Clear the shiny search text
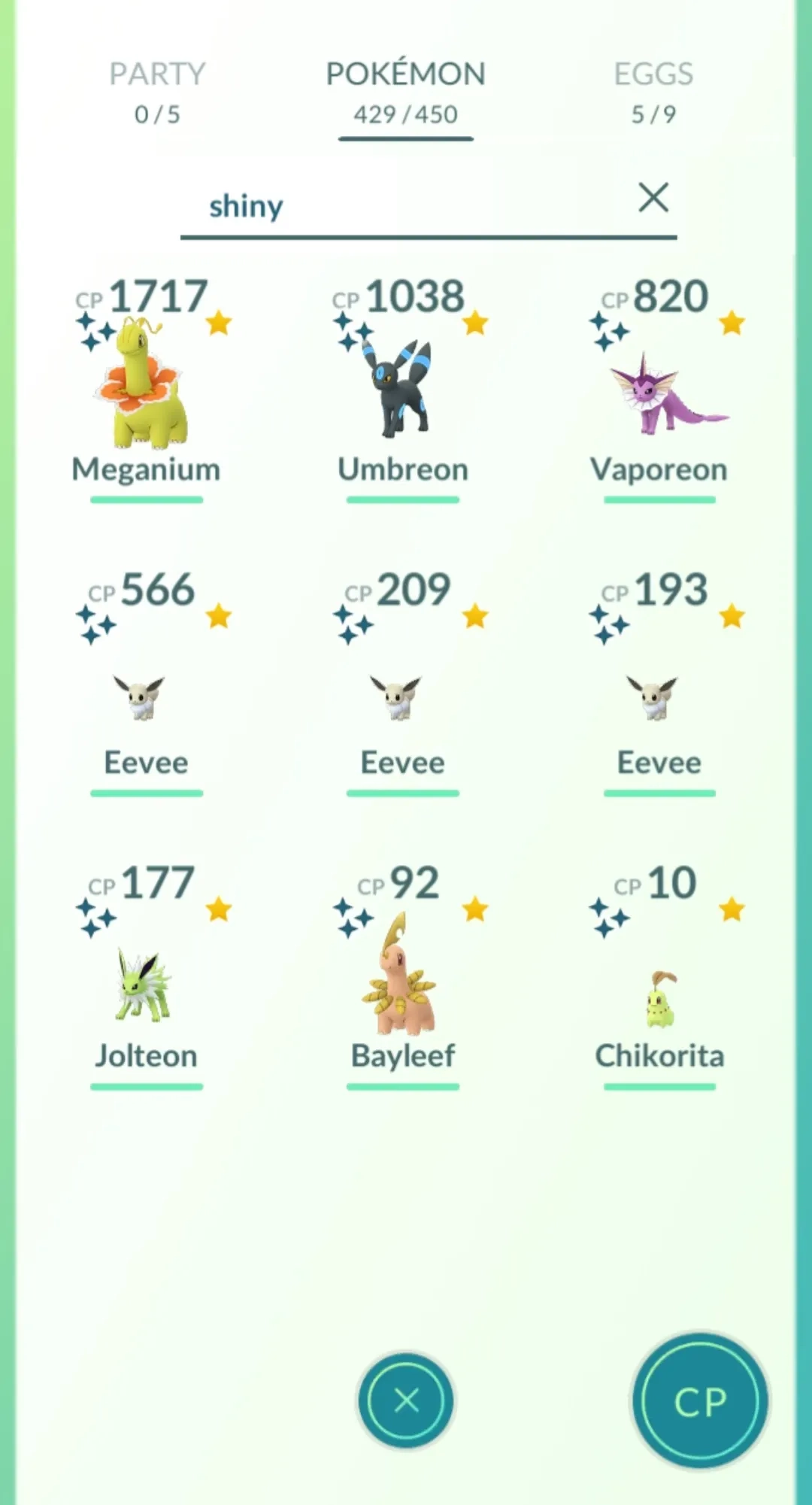The height and width of the screenshot is (1505, 812). (653, 199)
